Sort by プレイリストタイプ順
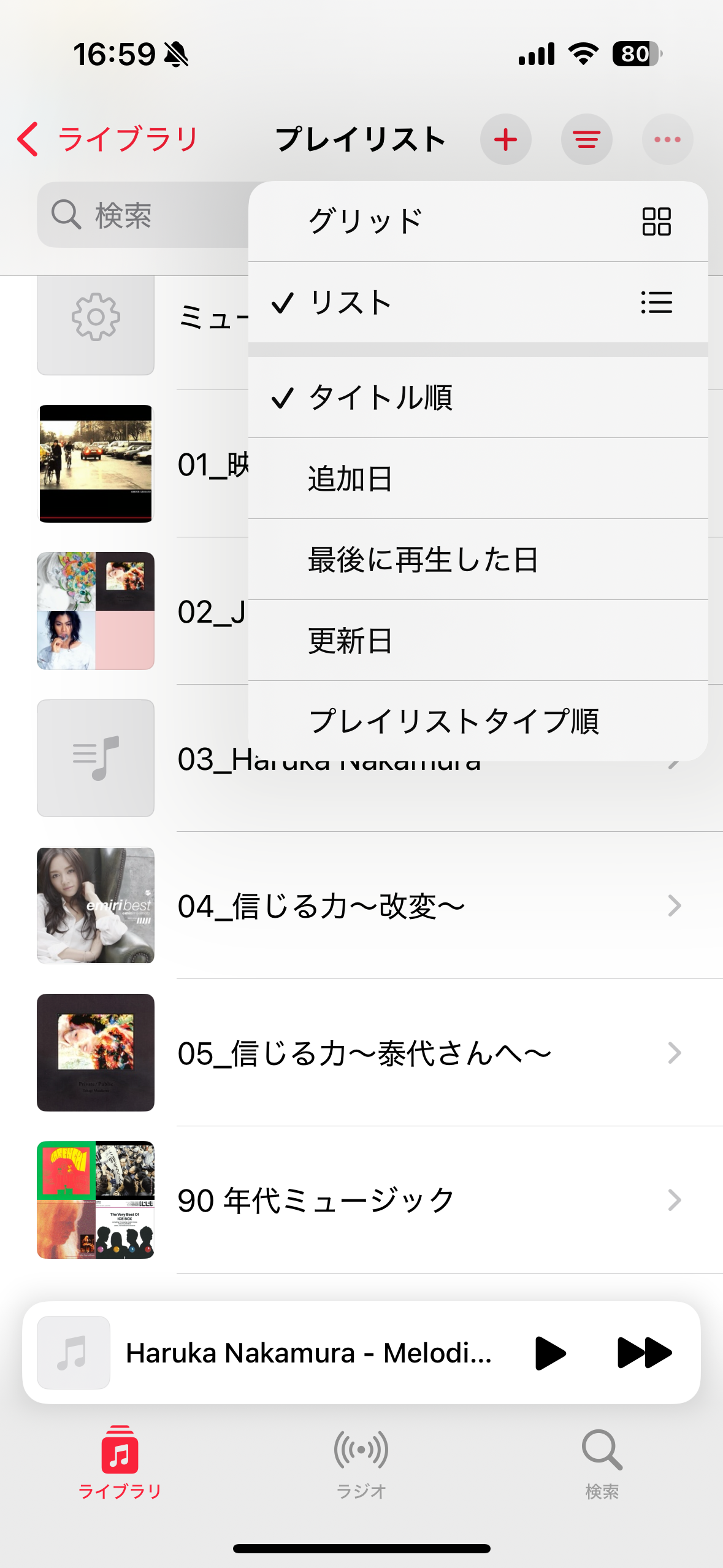This screenshot has height=1568, width=723. click(x=478, y=721)
